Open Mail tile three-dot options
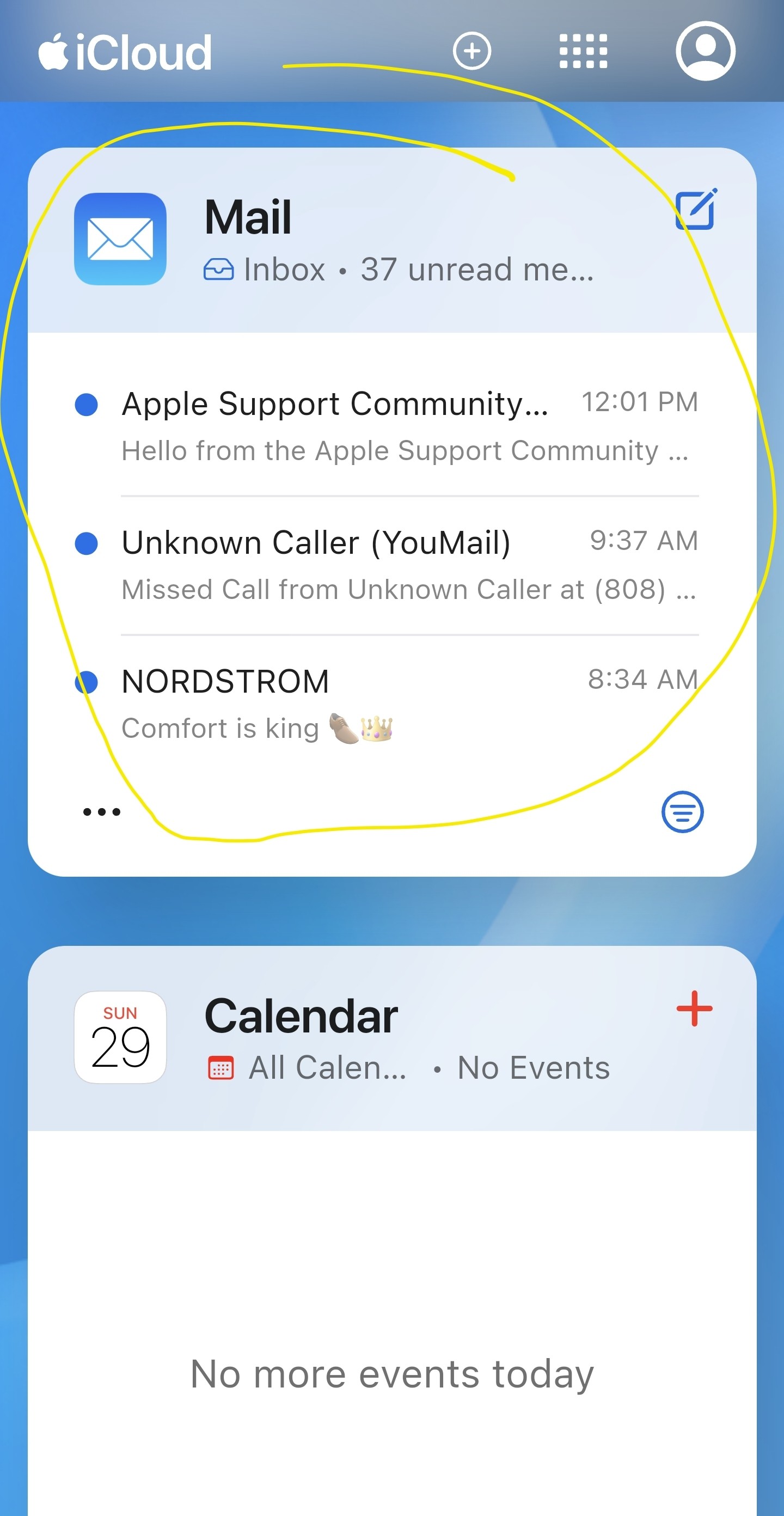 point(102,812)
